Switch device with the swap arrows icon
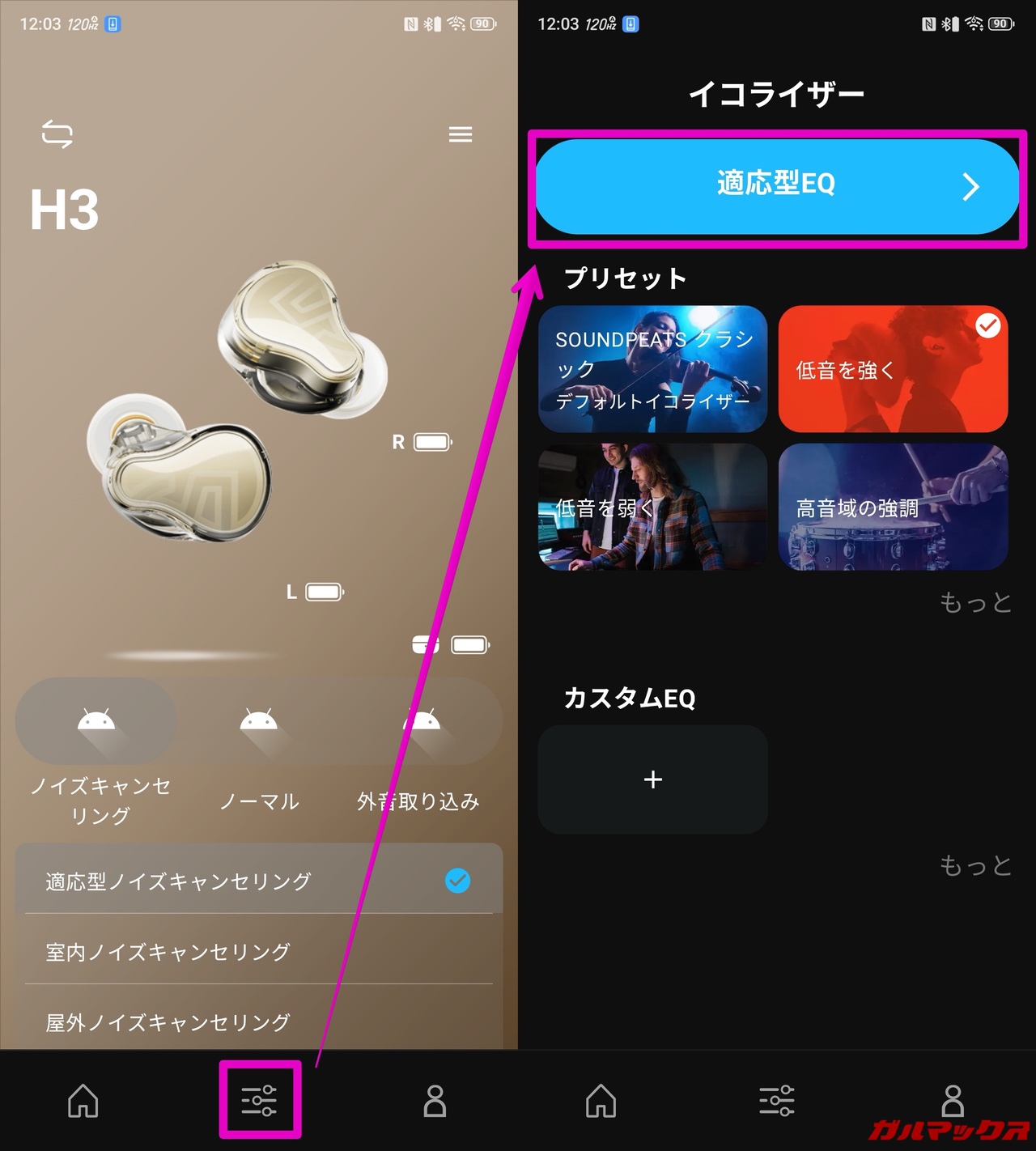 [57, 134]
